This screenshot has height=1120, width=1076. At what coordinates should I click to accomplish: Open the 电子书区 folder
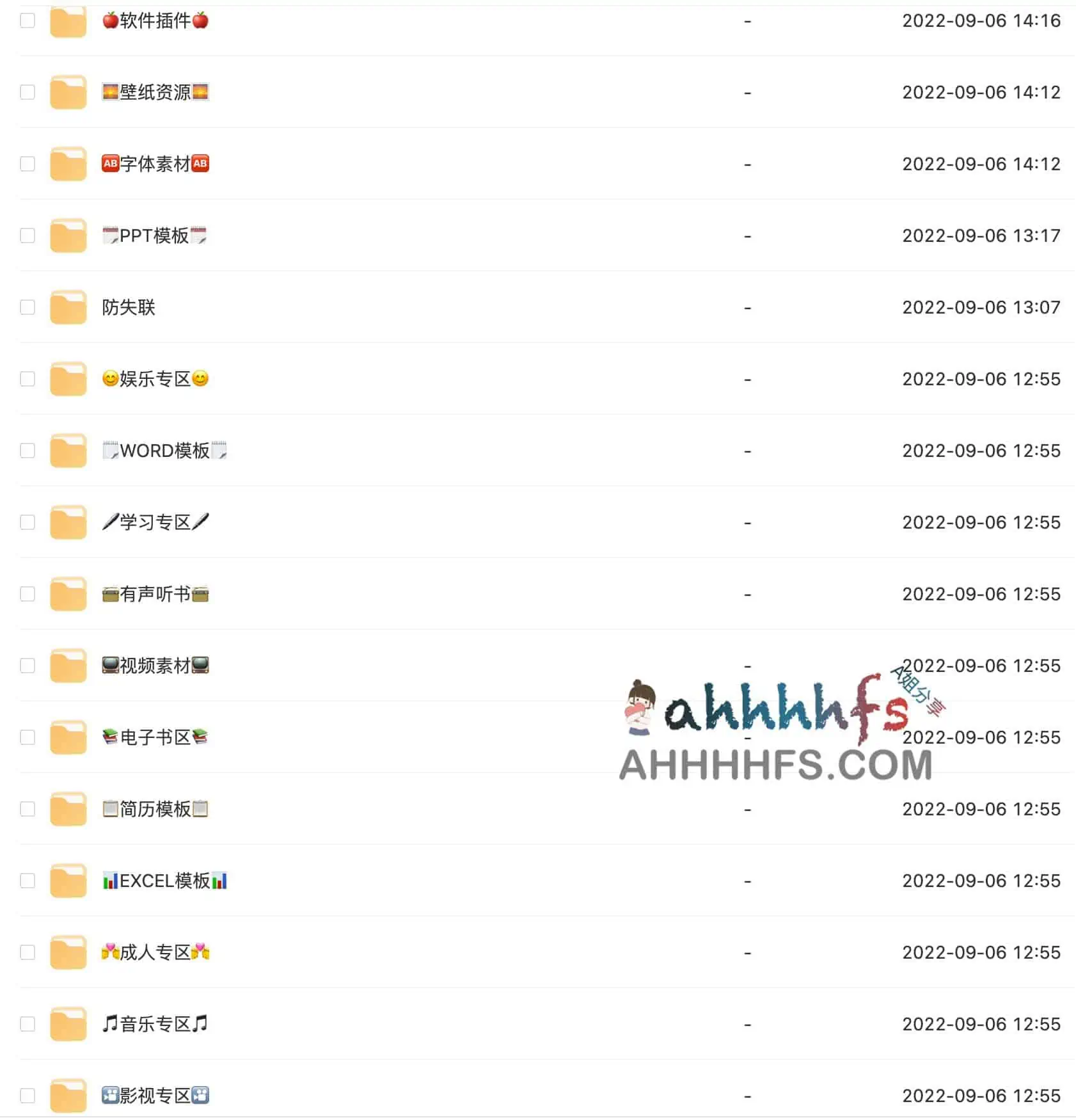(155, 738)
